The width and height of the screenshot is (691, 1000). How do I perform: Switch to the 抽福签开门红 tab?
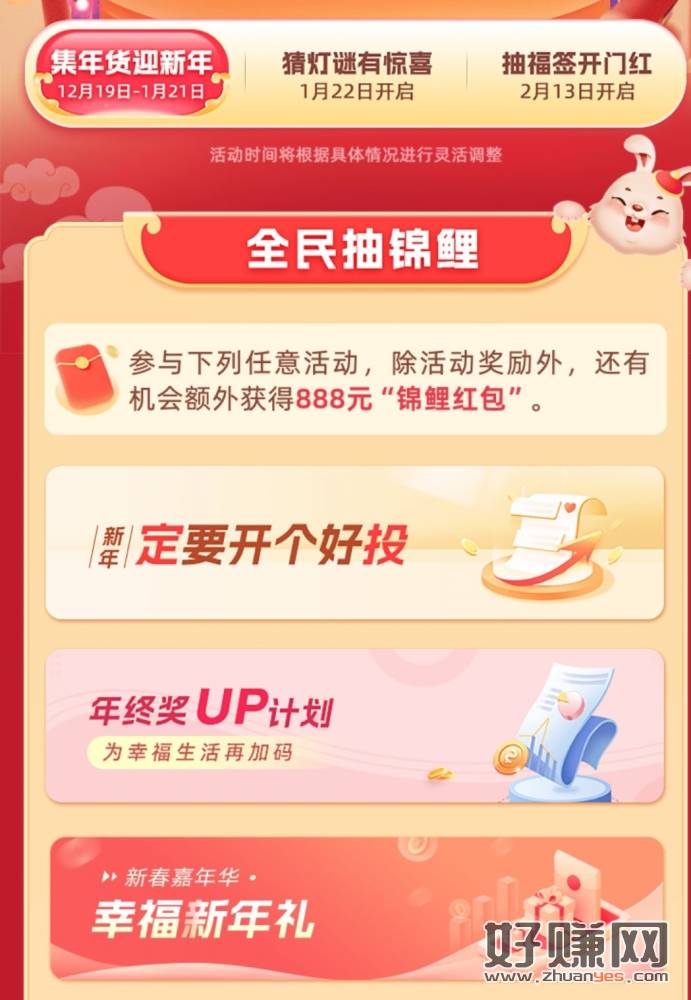pyautogui.click(x=576, y=76)
